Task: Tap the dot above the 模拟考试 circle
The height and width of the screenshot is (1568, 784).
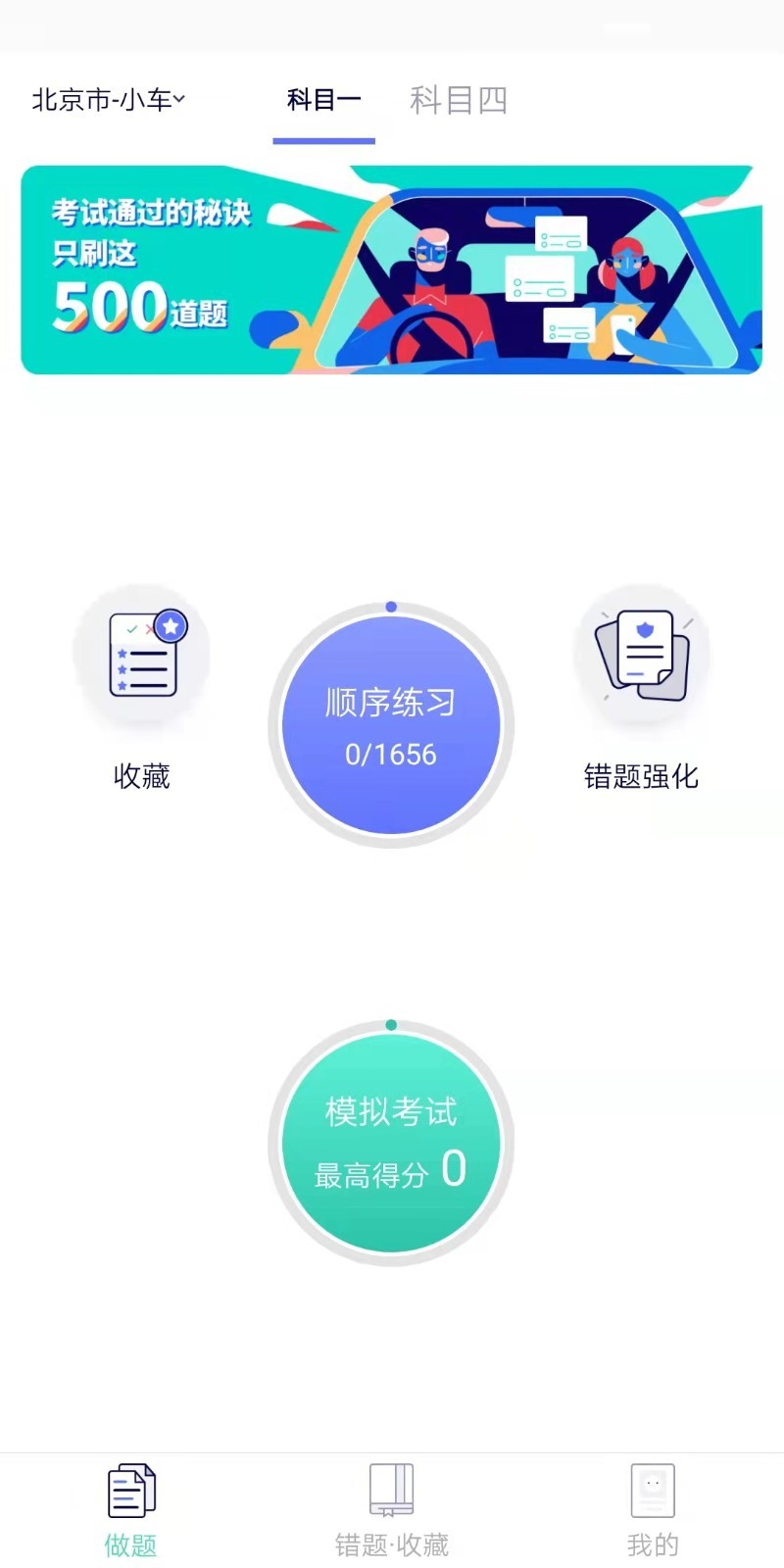Action: pyautogui.click(x=391, y=1024)
